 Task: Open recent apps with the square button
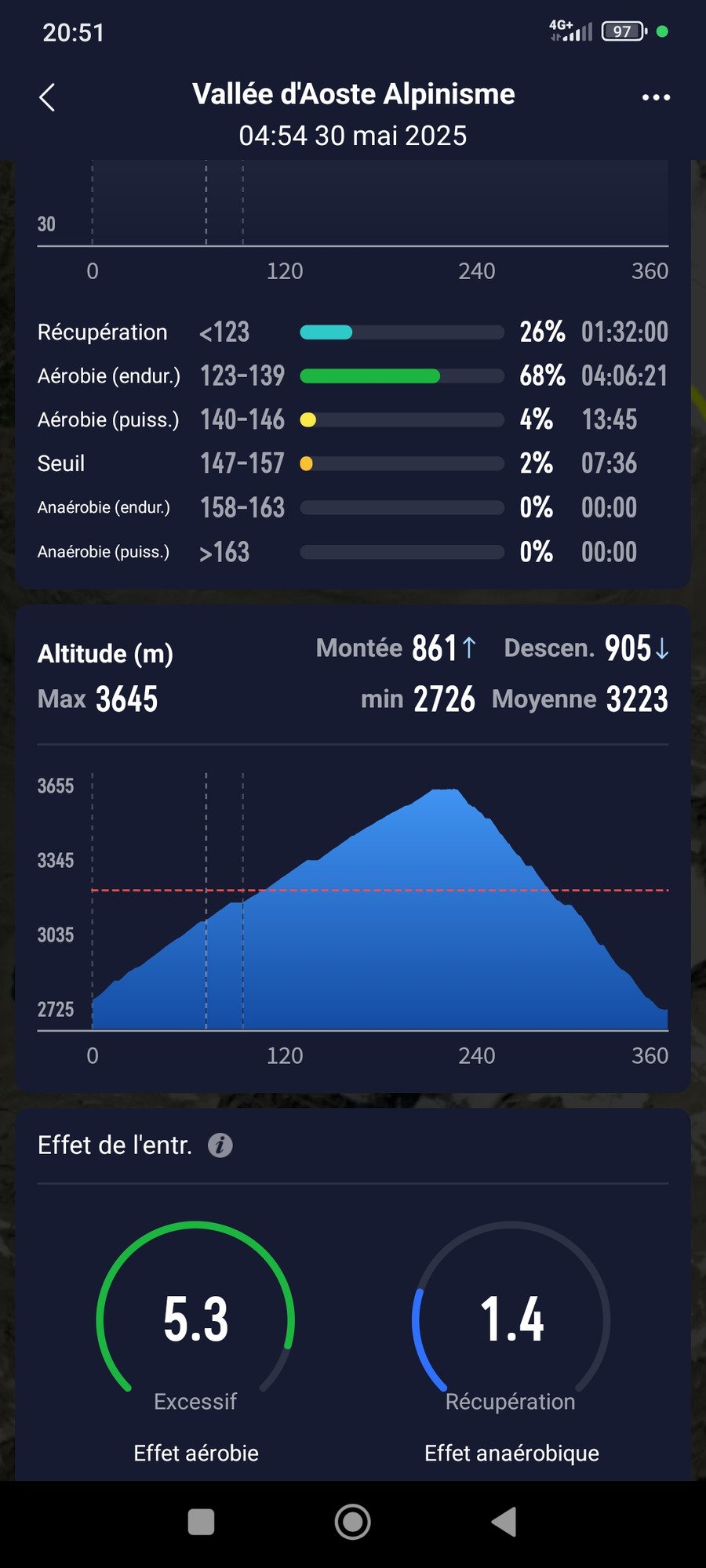pyautogui.click(x=202, y=1522)
